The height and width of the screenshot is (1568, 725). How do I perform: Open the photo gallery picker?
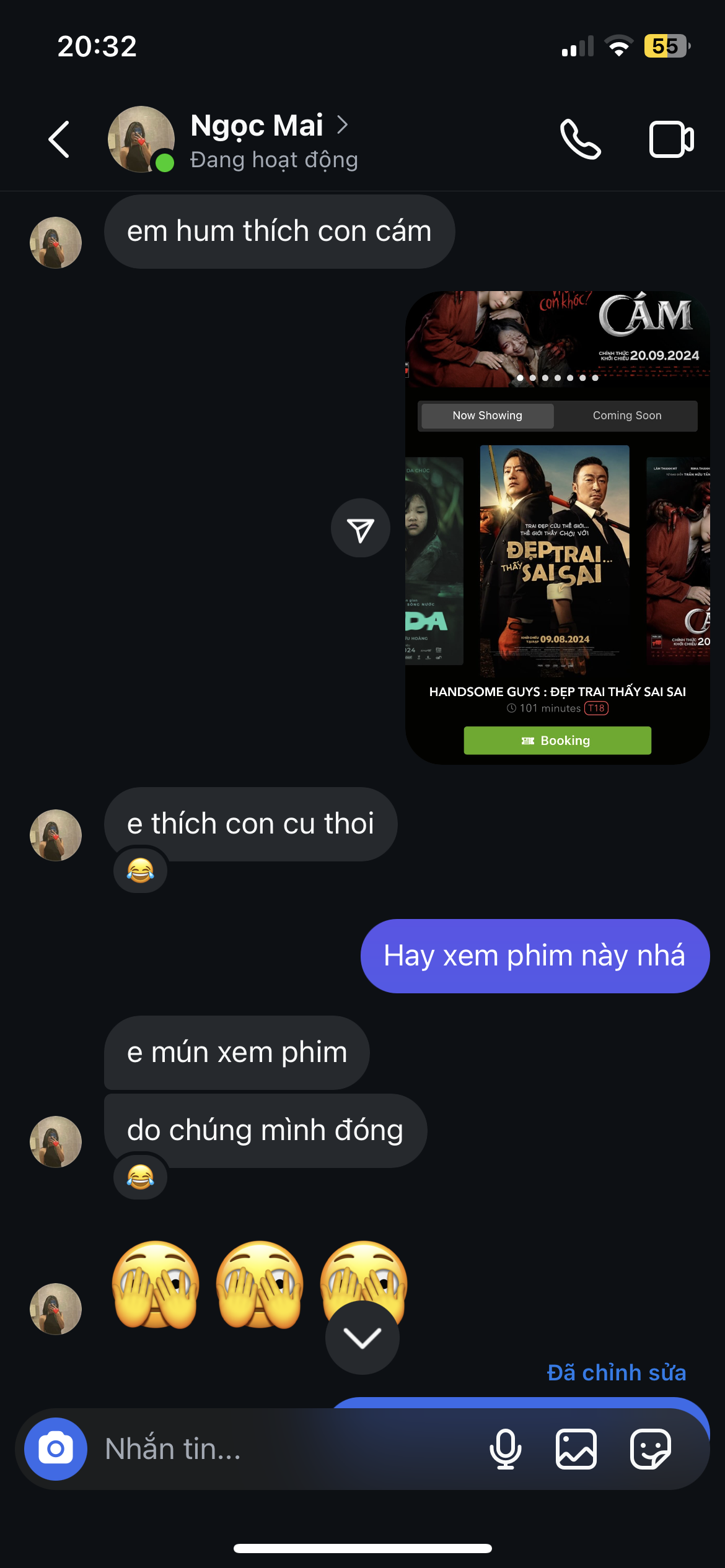tap(576, 1448)
